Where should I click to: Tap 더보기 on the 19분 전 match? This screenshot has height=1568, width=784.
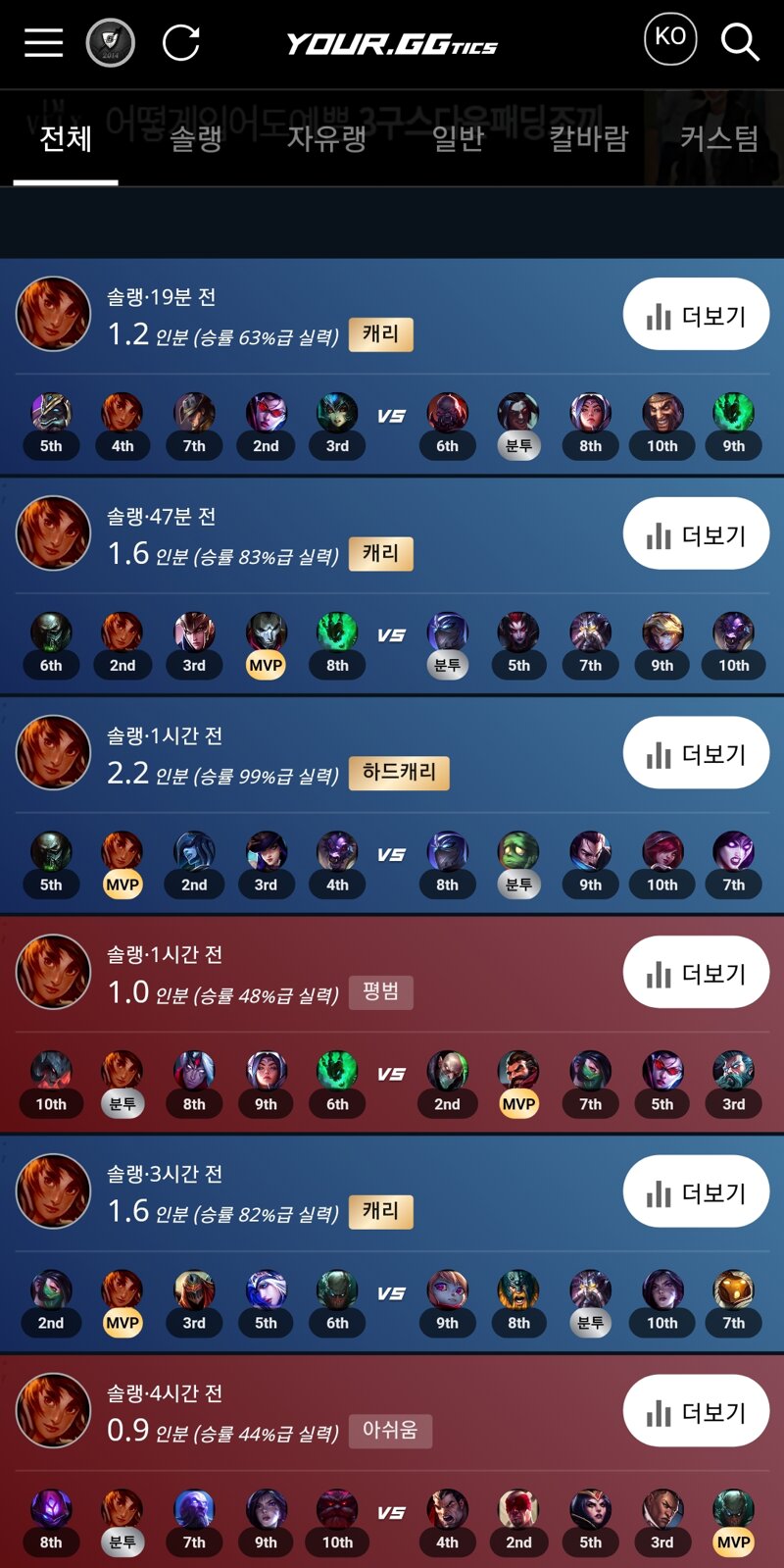click(x=696, y=315)
